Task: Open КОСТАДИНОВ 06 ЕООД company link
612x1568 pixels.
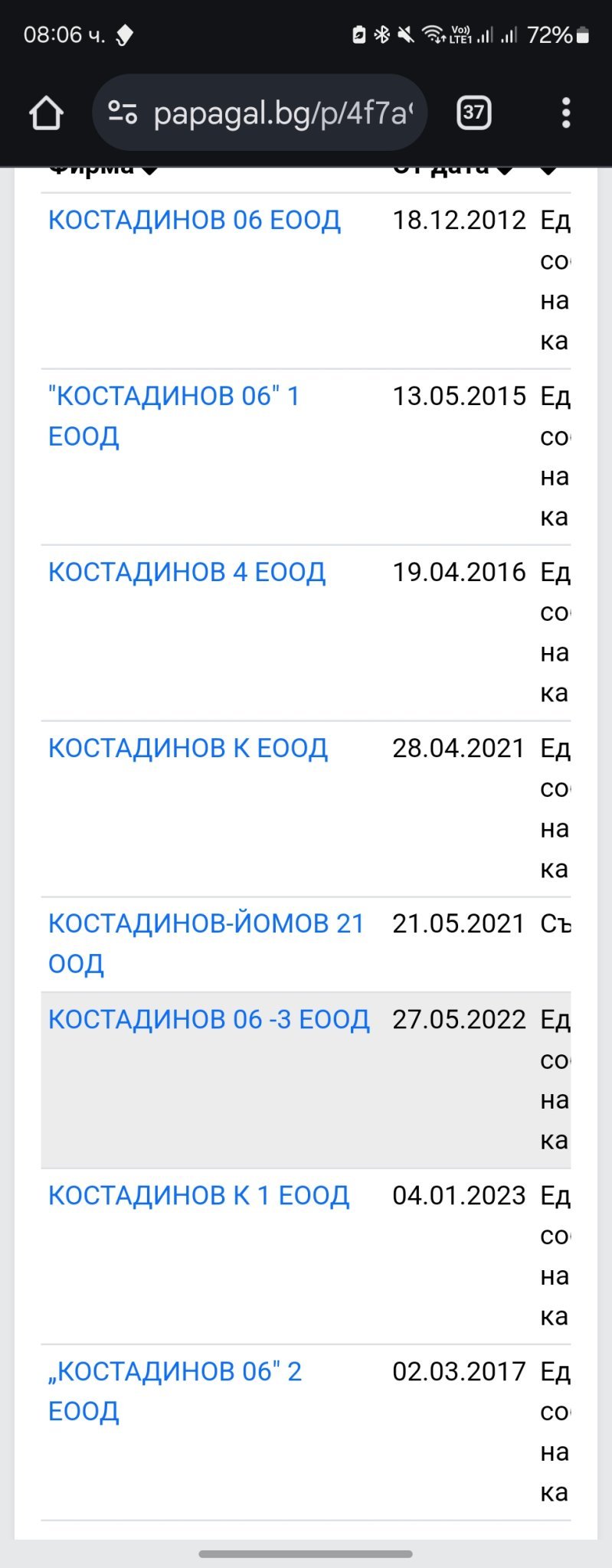Action: click(x=195, y=220)
